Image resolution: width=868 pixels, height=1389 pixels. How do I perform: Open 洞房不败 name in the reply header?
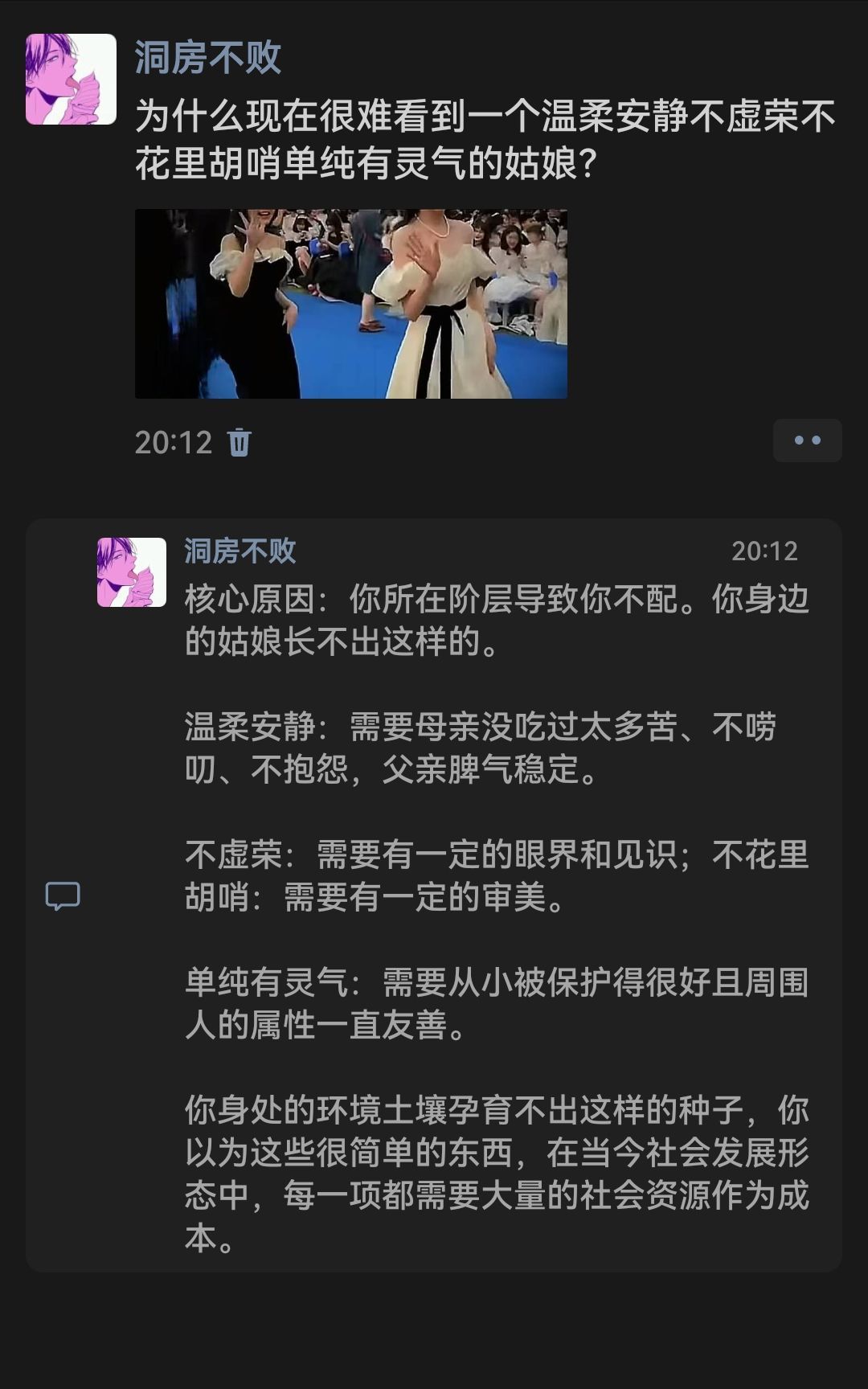[x=241, y=551]
